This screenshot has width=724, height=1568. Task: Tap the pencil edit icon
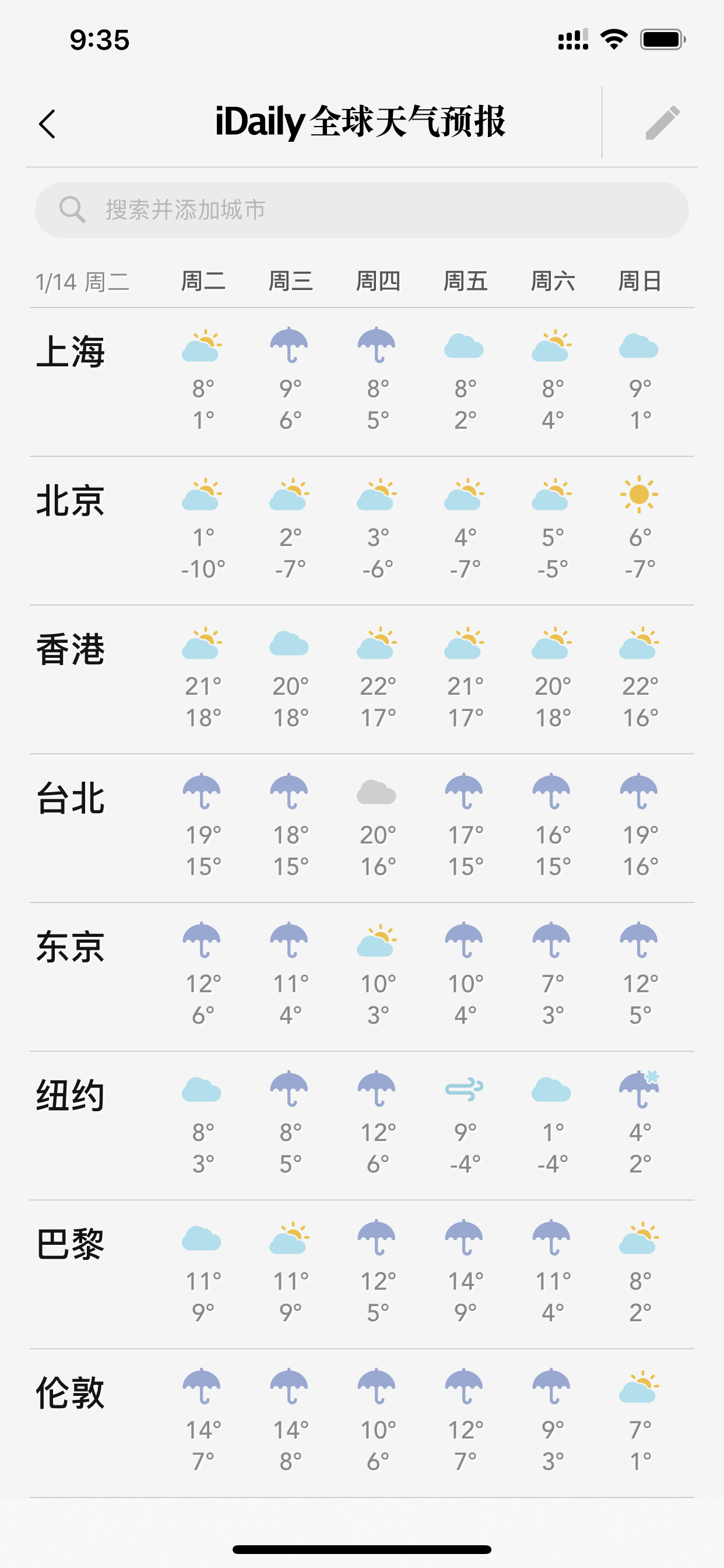pyautogui.click(x=662, y=123)
